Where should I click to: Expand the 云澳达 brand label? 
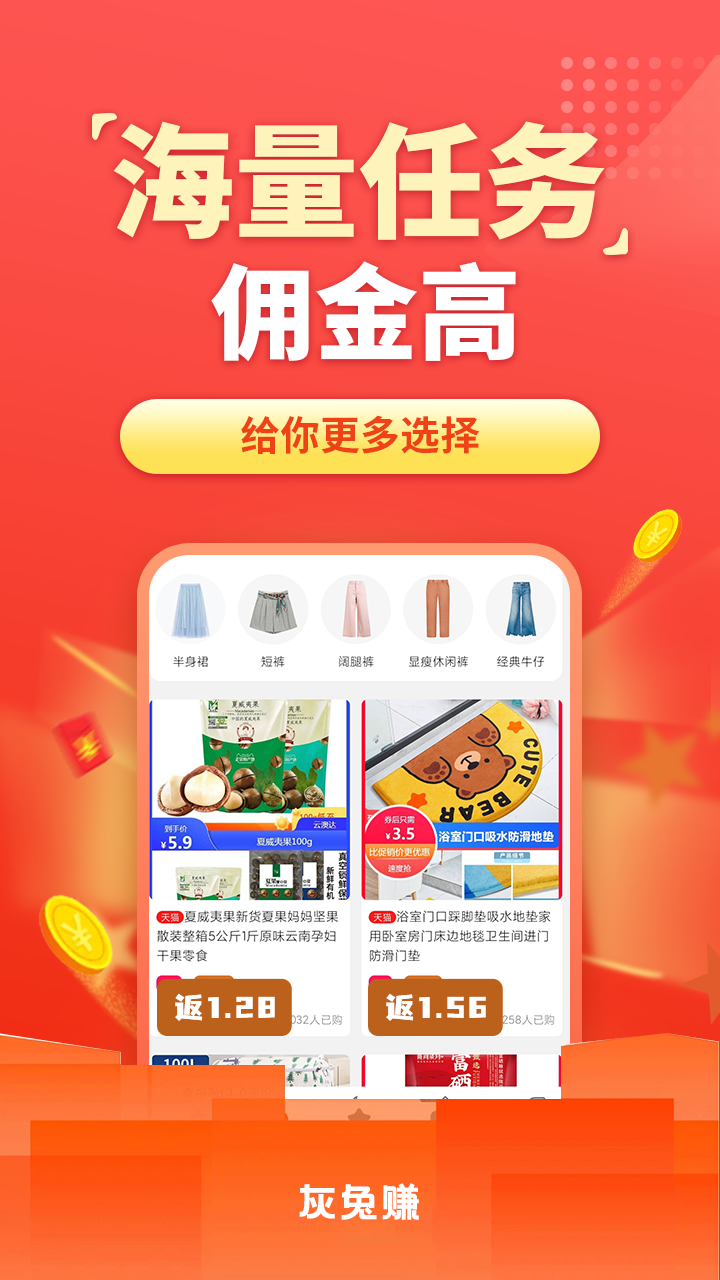[324, 825]
